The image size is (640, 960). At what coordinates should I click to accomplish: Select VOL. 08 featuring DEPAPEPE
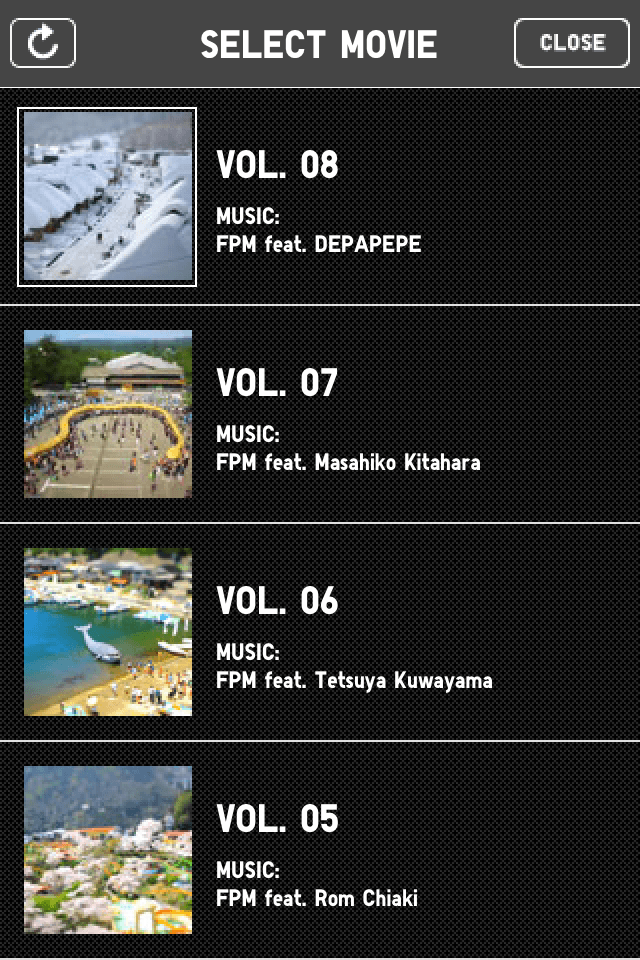[x=320, y=197]
